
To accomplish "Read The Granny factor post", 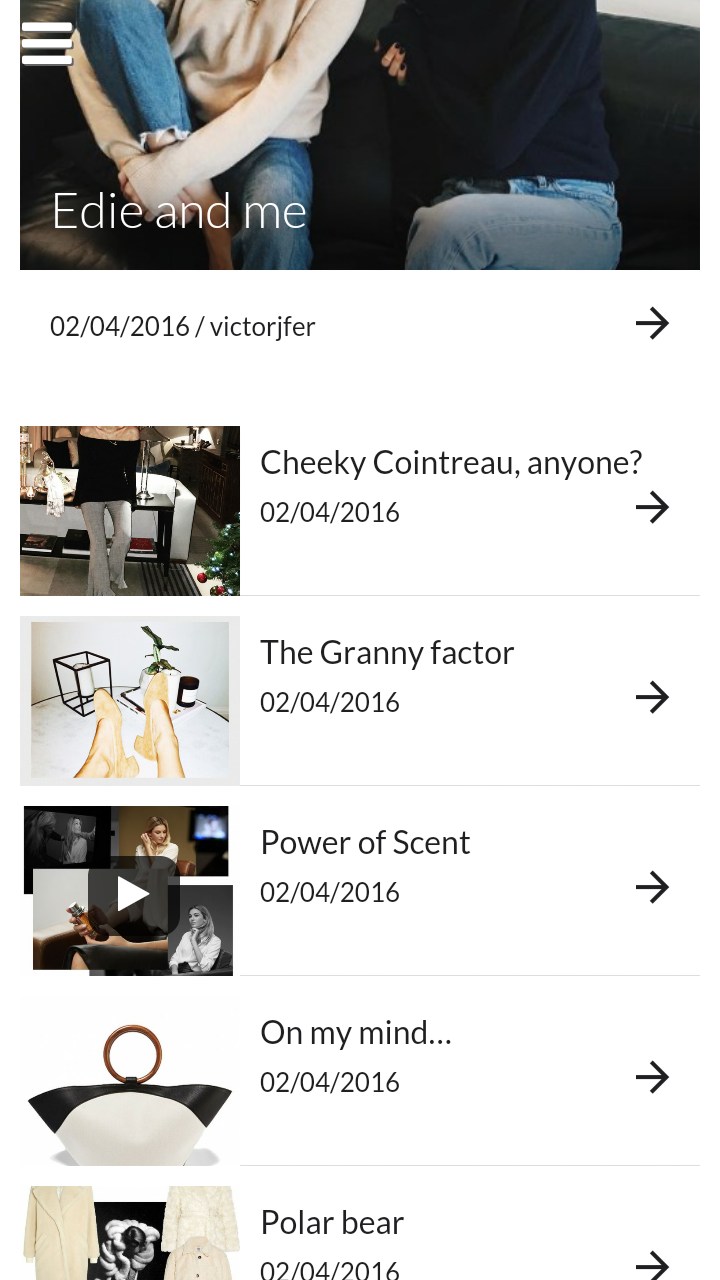I will (x=387, y=653).
